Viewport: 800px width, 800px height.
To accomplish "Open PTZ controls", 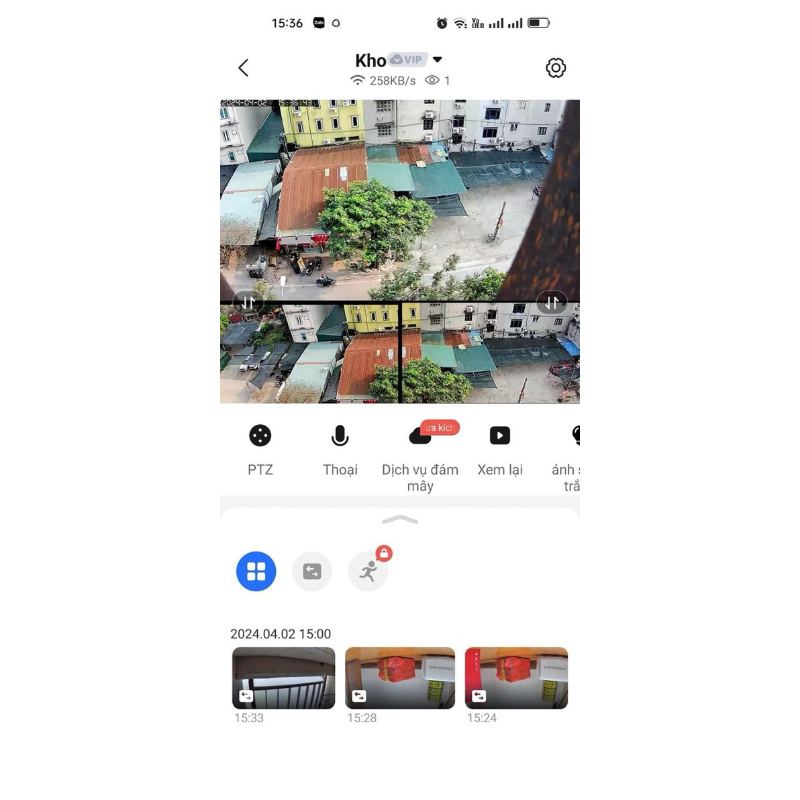I will click(x=260, y=436).
